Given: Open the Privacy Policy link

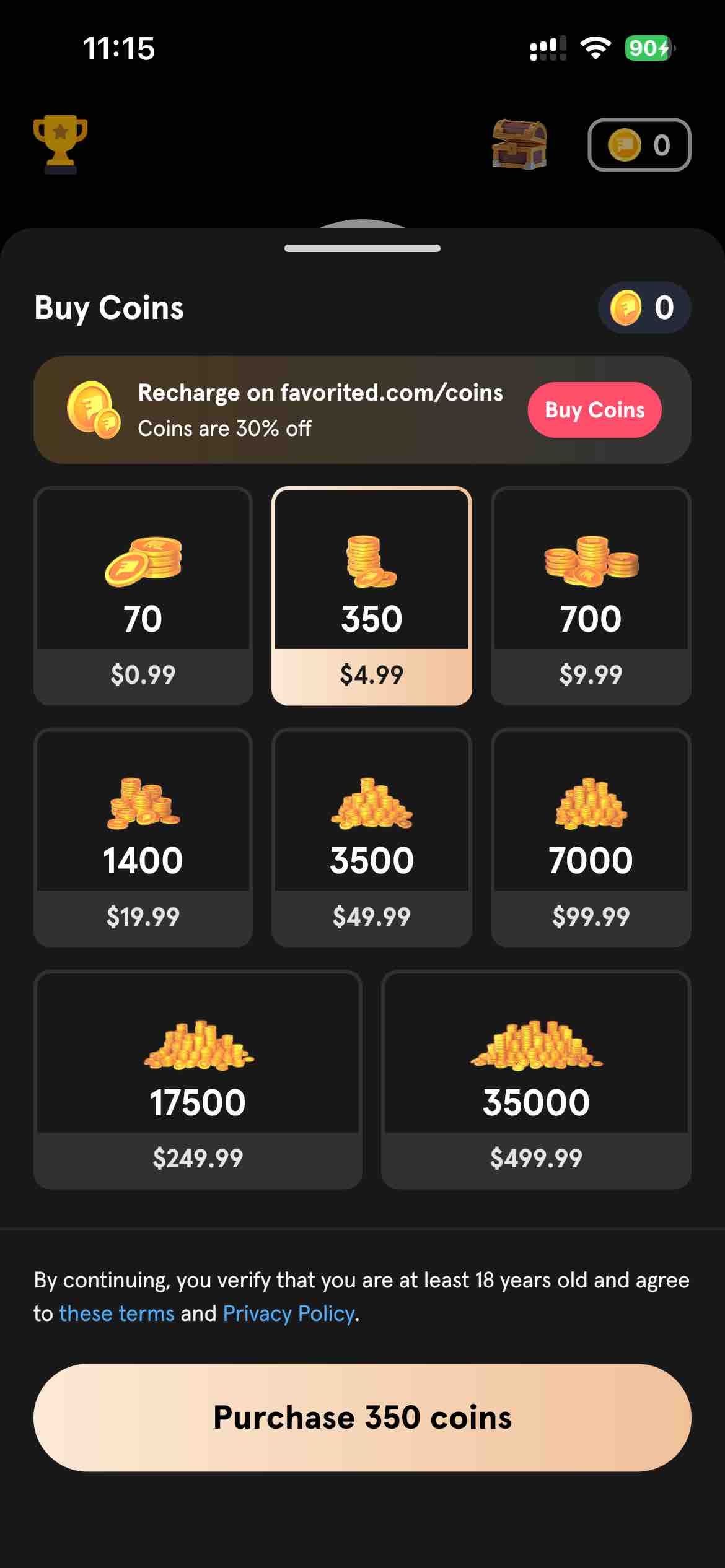Looking at the screenshot, I should tap(289, 1313).
